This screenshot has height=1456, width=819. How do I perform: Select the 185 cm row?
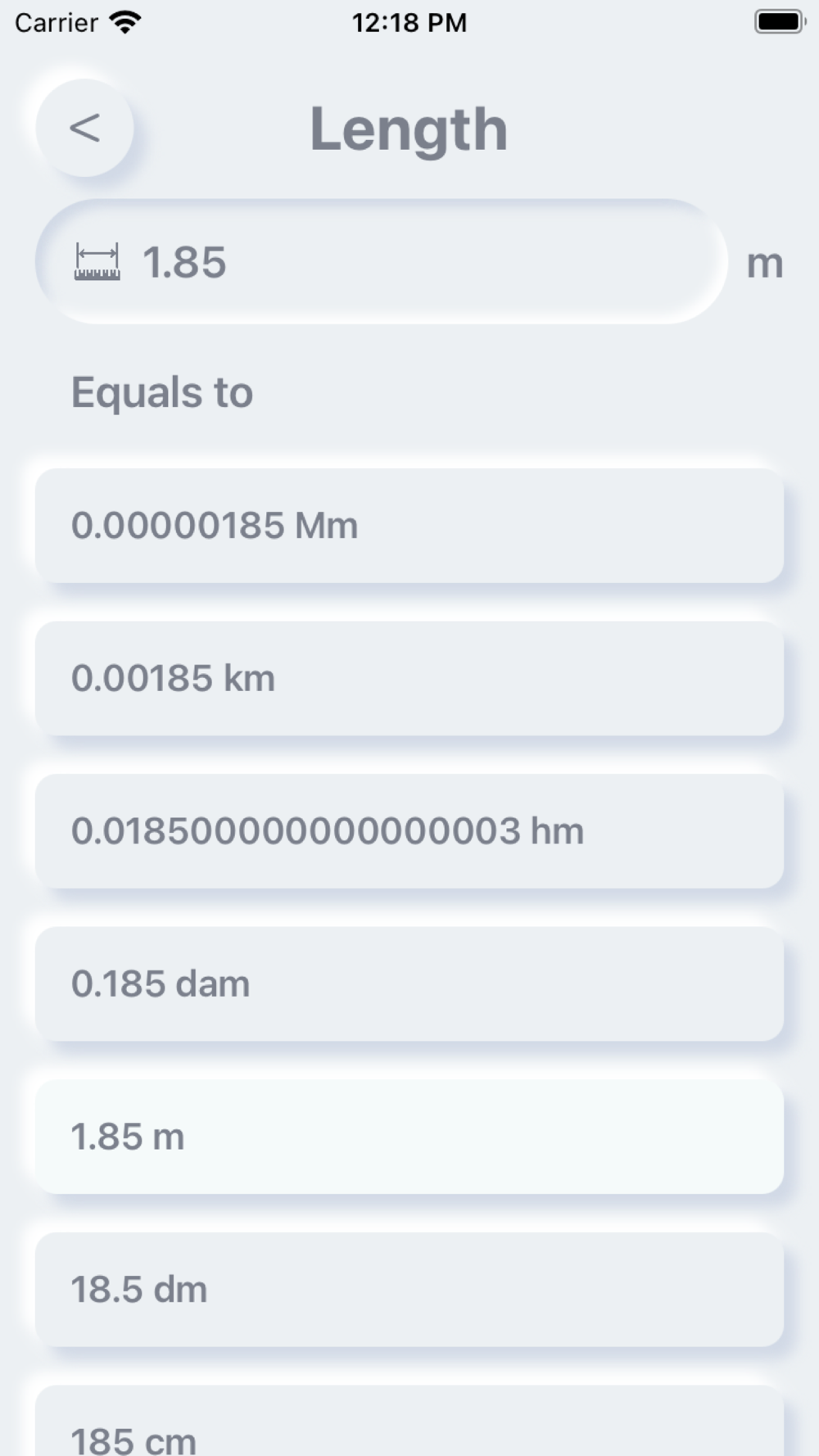tap(409, 1421)
